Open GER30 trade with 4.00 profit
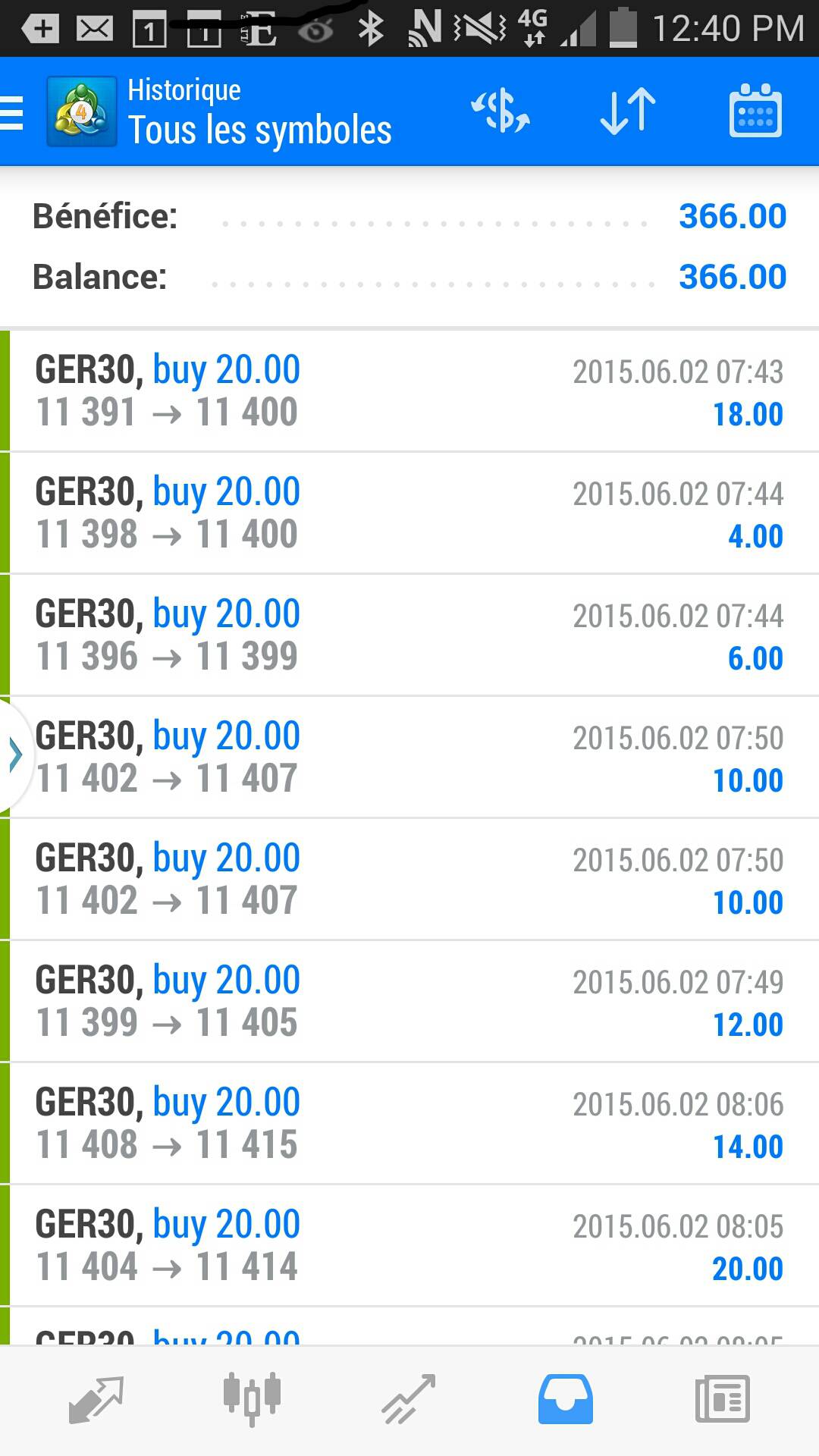The width and height of the screenshot is (819, 1456). click(409, 513)
